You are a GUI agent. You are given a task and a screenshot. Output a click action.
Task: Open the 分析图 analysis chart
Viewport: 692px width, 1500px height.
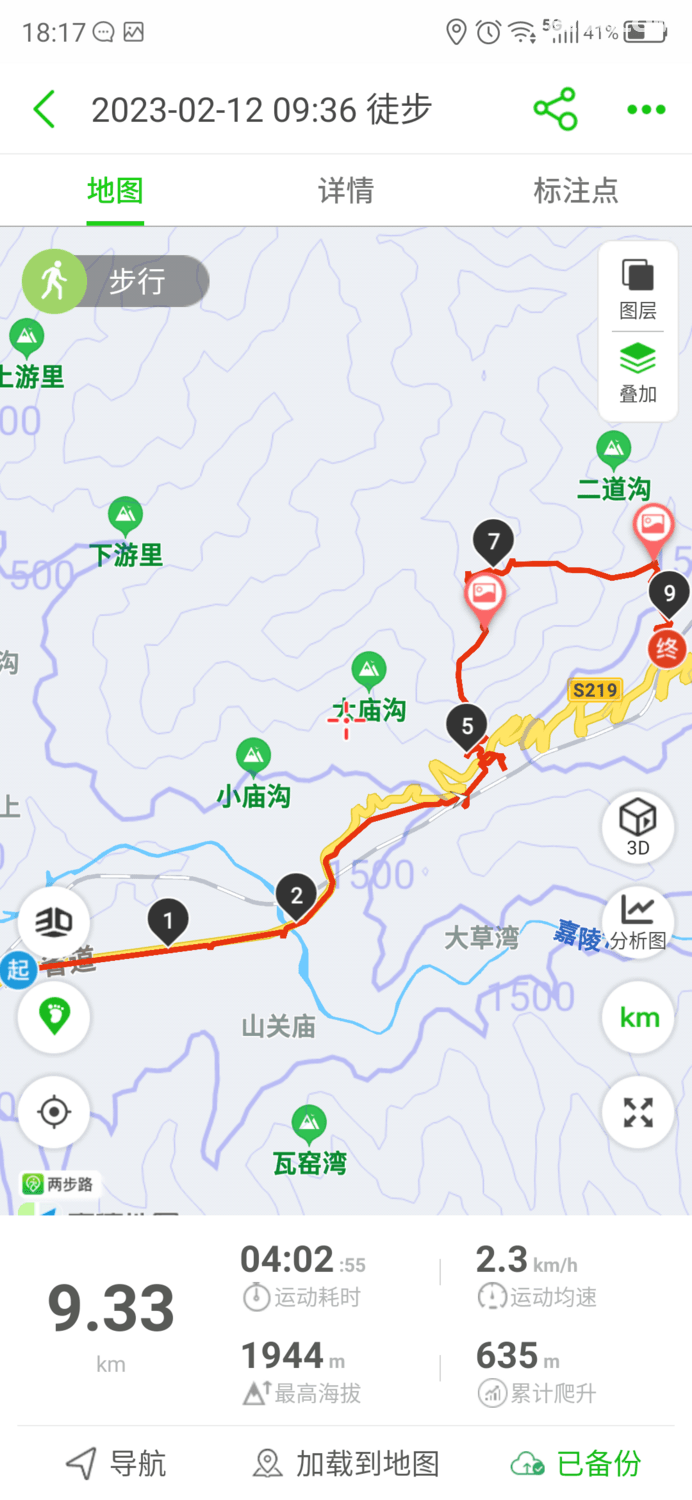pos(638,921)
